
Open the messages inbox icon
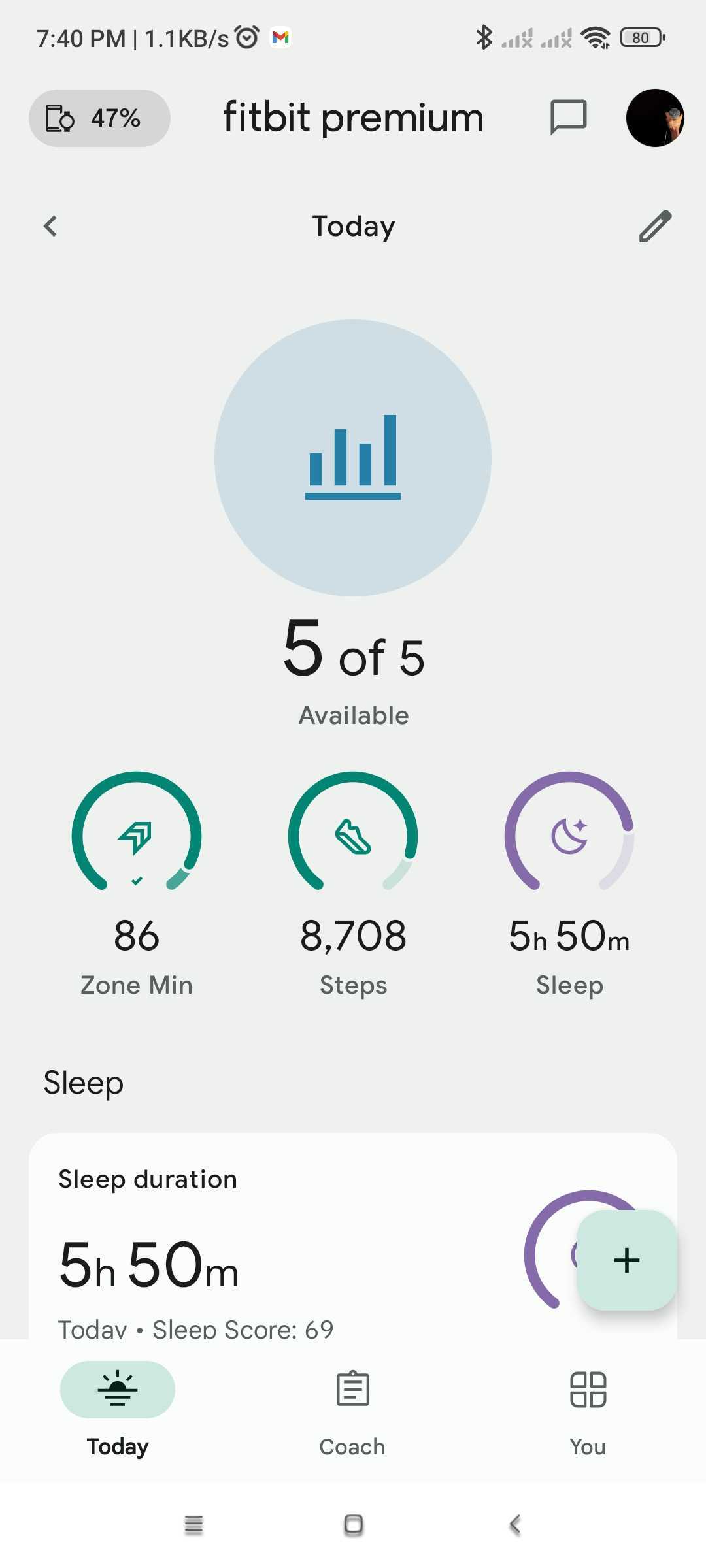(568, 118)
